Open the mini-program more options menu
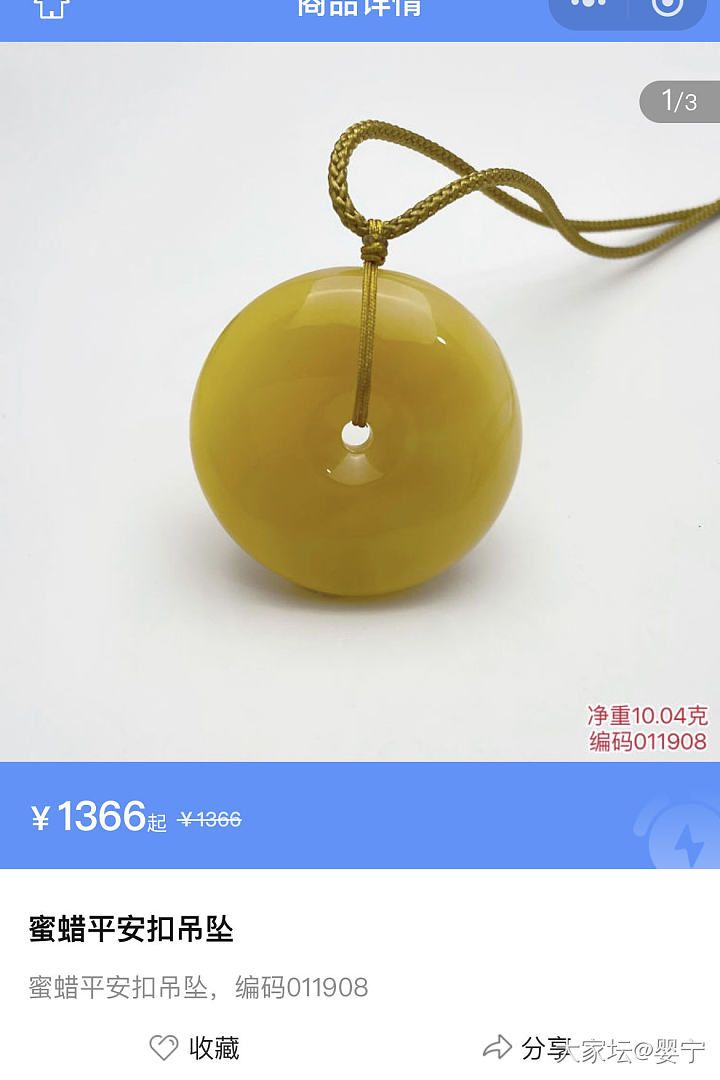The height and width of the screenshot is (1080, 720). (590, 5)
